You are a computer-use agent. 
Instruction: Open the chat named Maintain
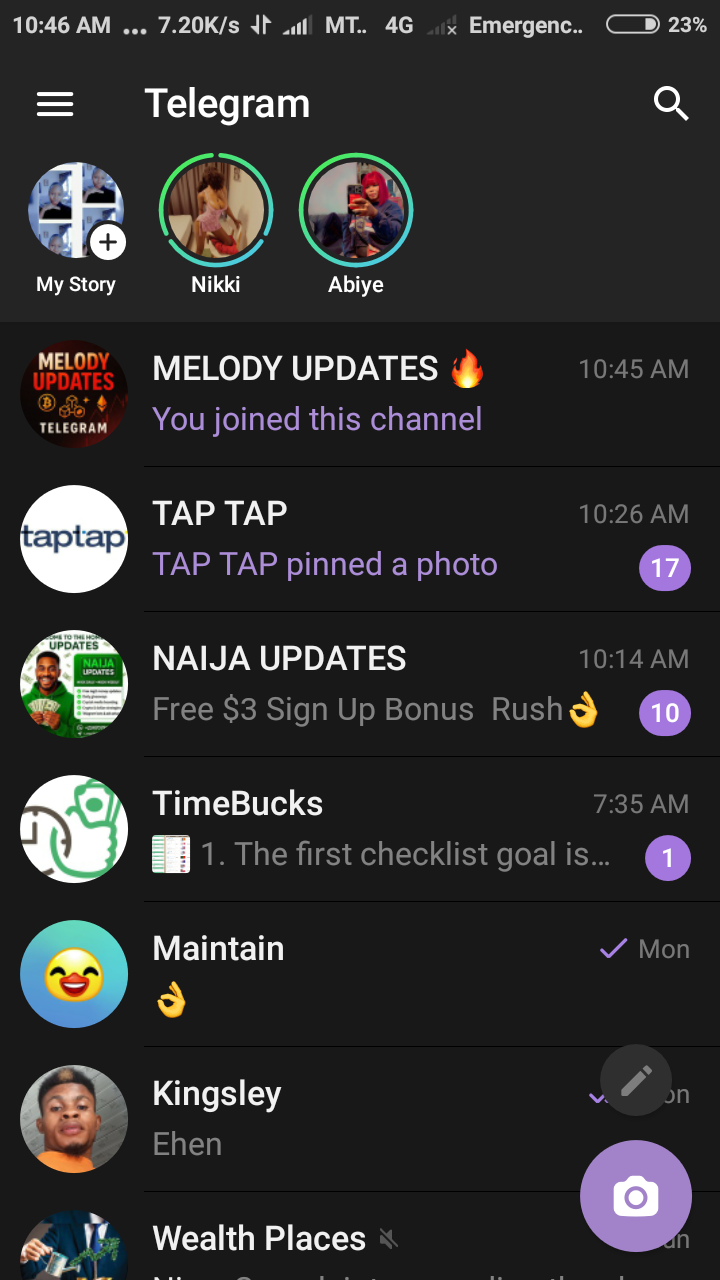pos(360,974)
